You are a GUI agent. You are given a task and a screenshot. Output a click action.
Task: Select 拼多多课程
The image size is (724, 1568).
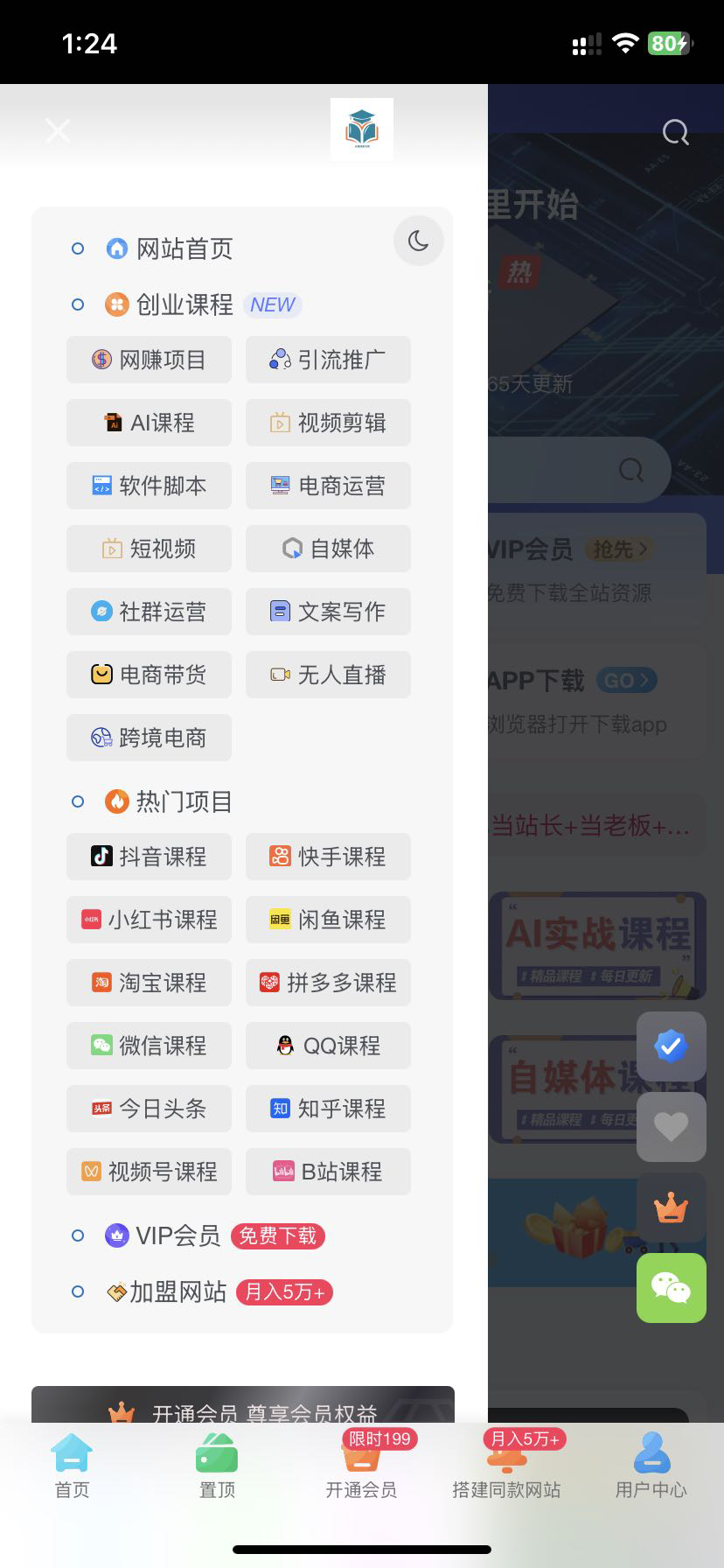pos(328,983)
